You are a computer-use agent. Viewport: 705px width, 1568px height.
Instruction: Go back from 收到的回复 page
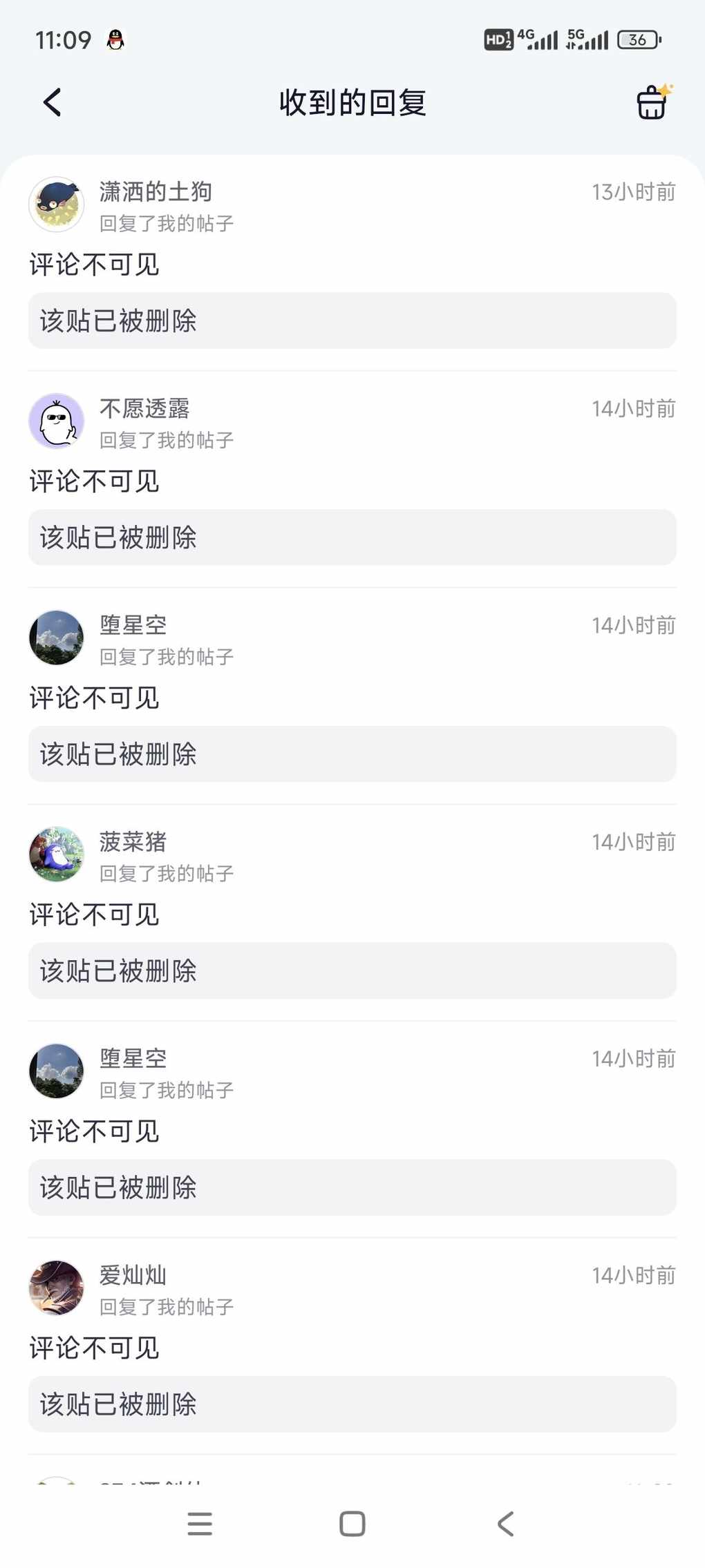[x=53, y=103]
